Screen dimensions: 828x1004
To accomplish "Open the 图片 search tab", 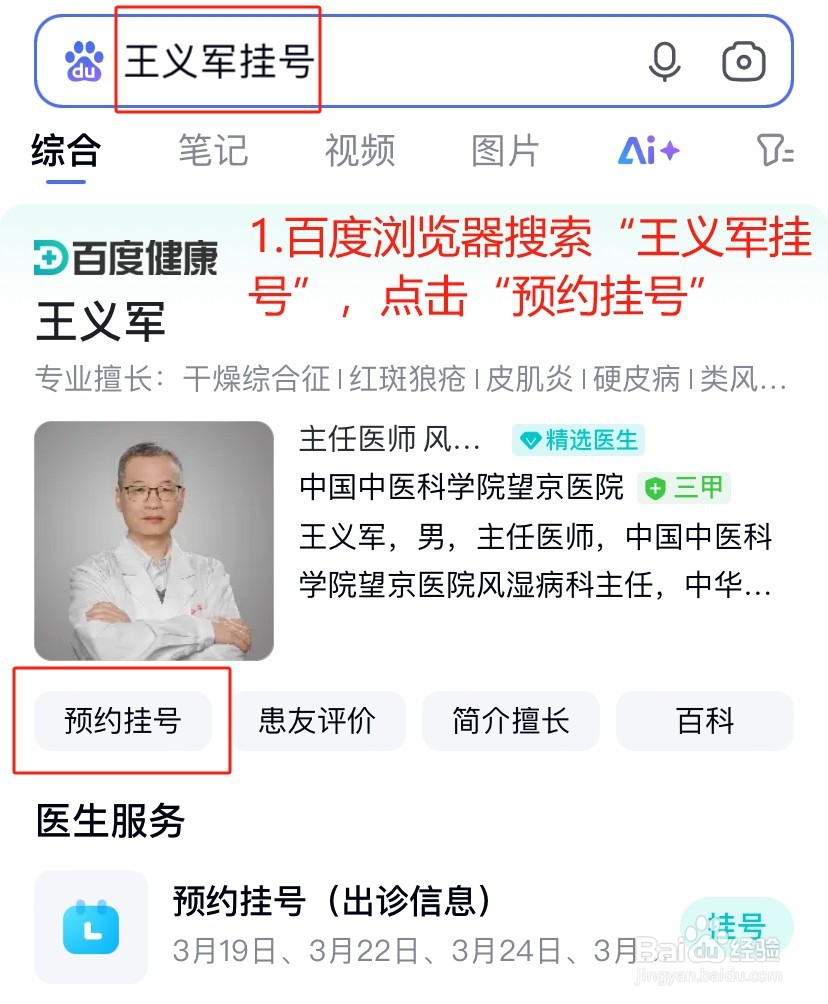I will [x=506, y=150].
